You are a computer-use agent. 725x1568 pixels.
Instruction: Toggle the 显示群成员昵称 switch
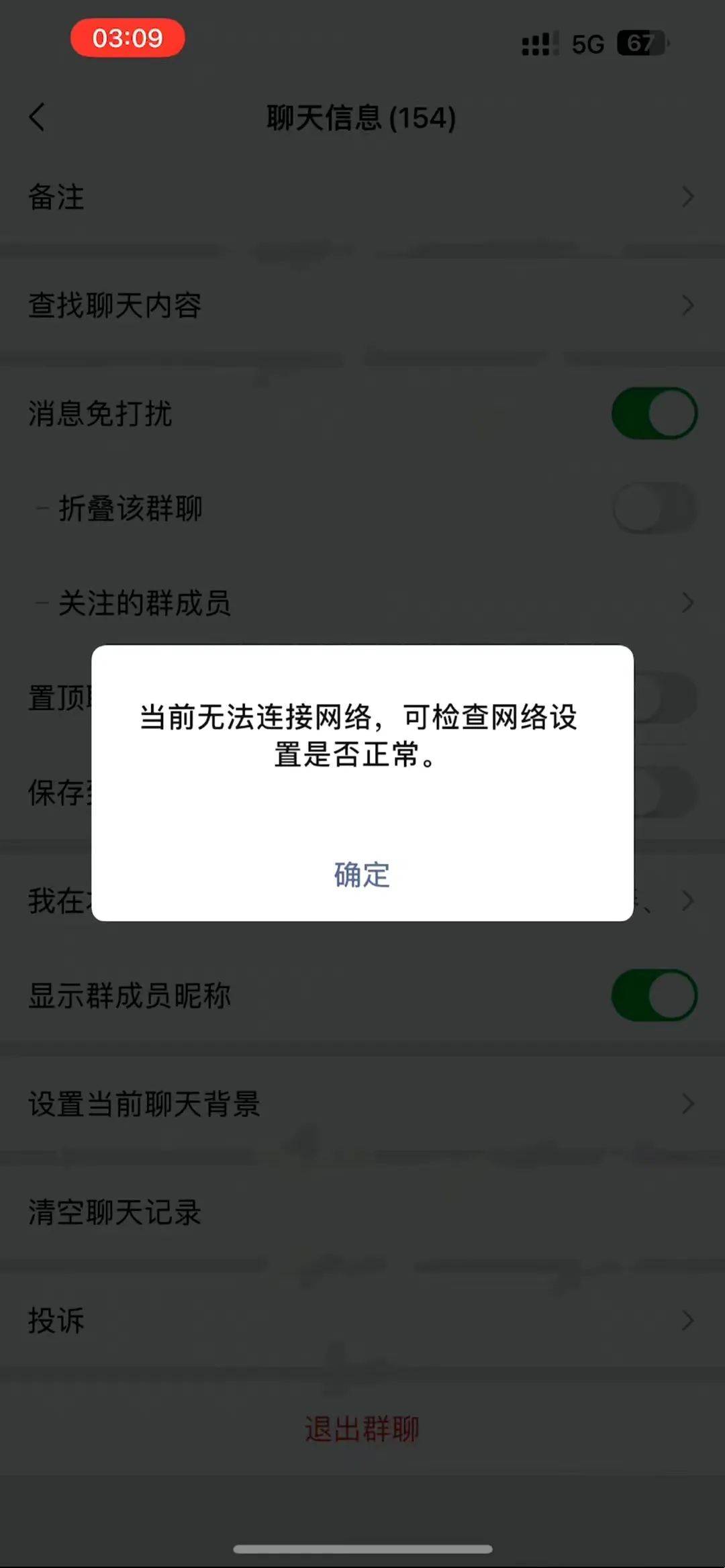pyautogui.click(x=655, y=995)
